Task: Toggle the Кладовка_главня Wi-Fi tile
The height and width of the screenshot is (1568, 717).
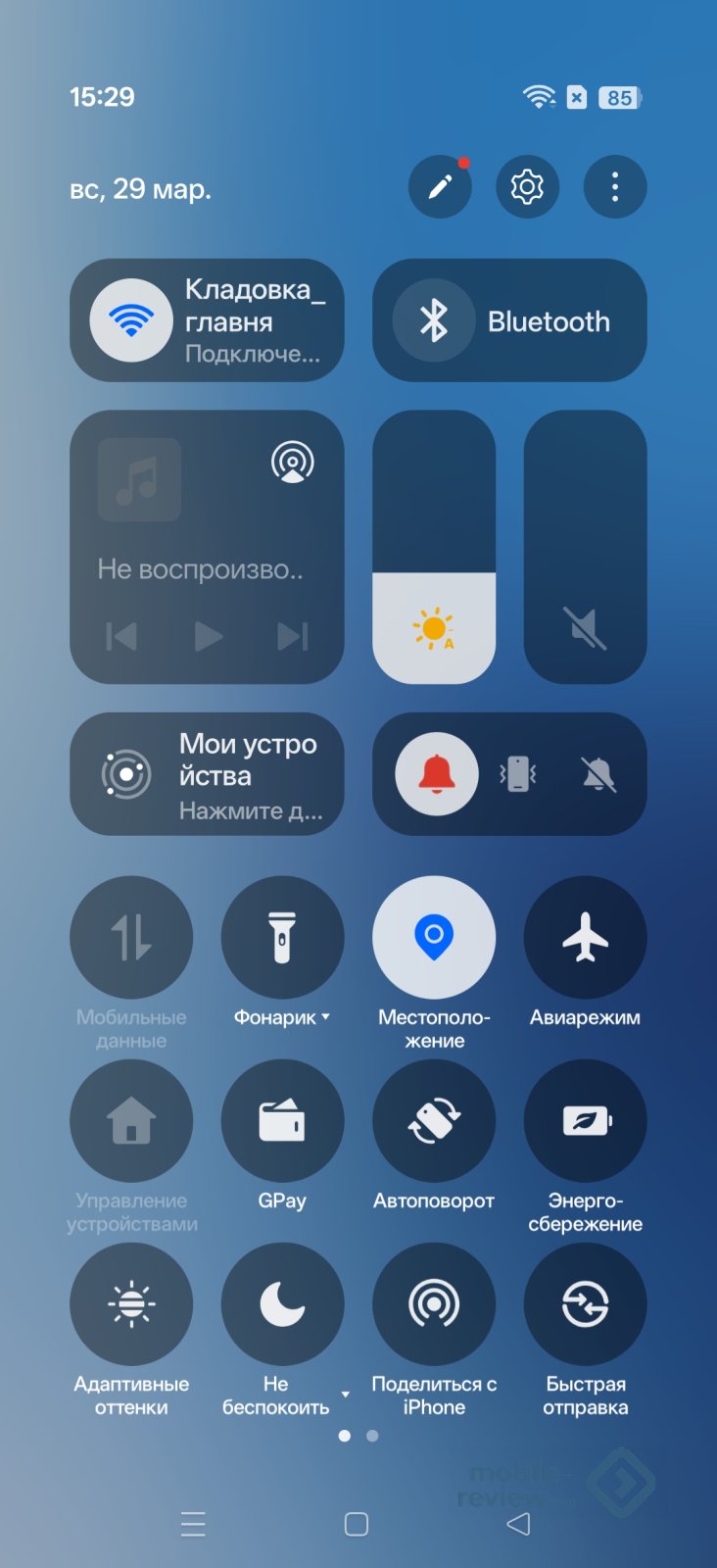Action: click(131, 320)
